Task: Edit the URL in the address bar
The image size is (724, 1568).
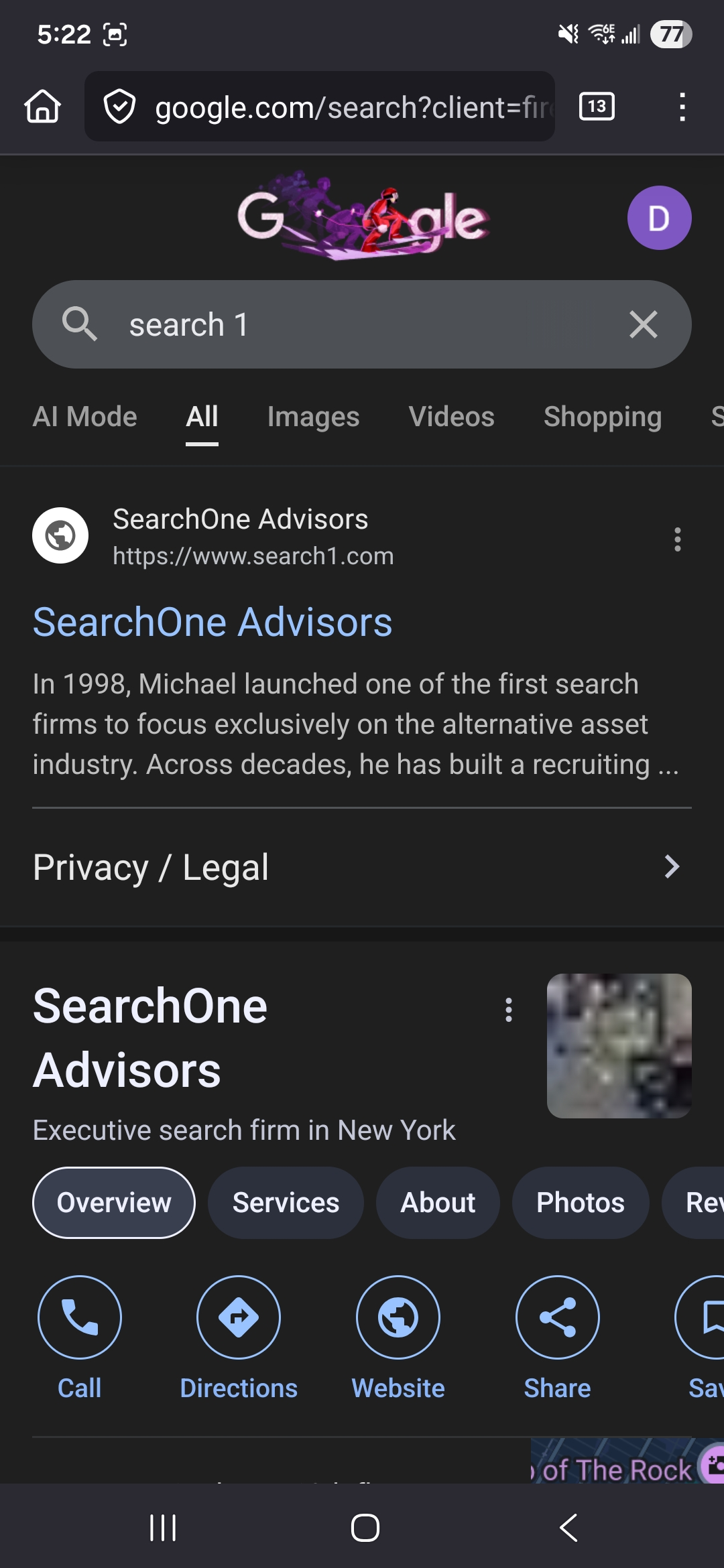Action: click(x=349, y=107)
